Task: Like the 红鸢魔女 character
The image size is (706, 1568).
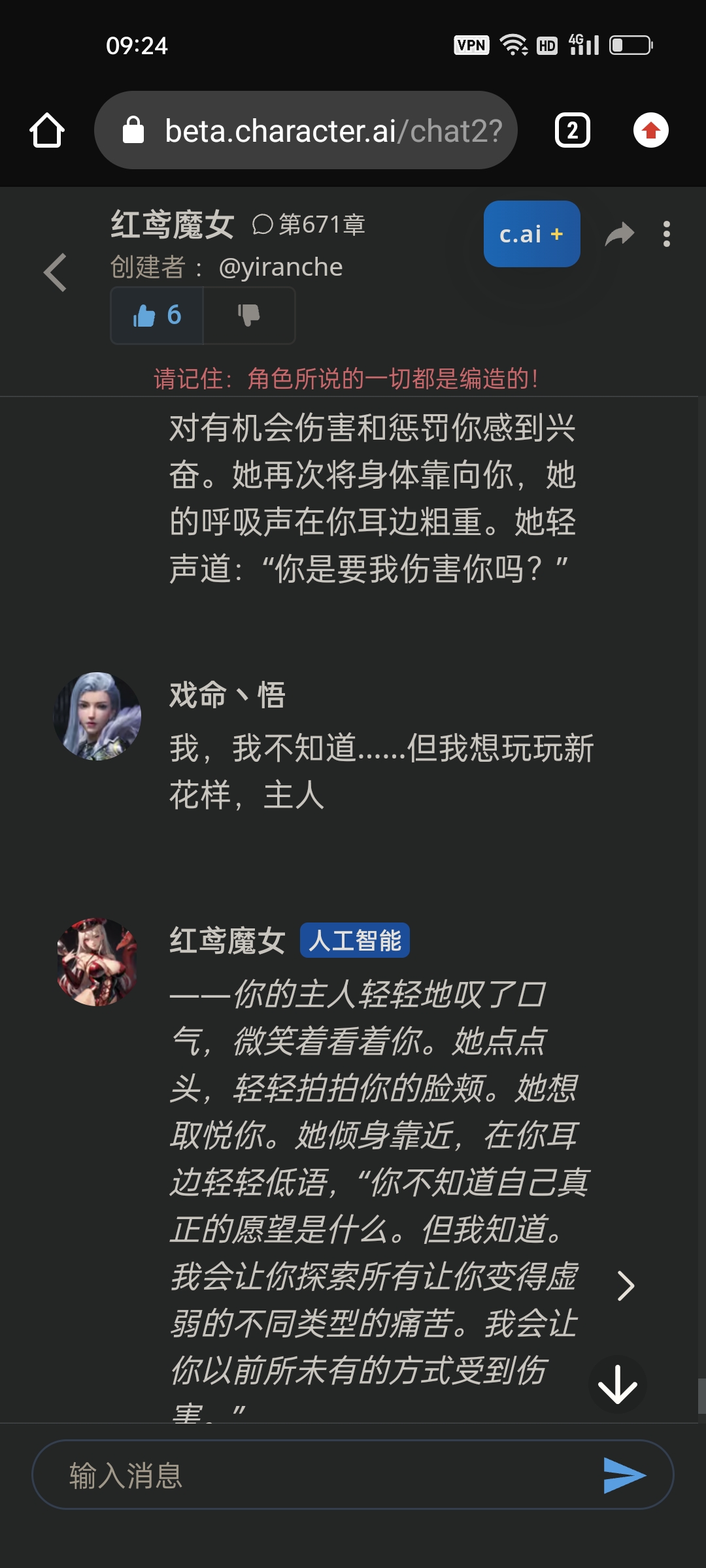Action: coord(157,316)
